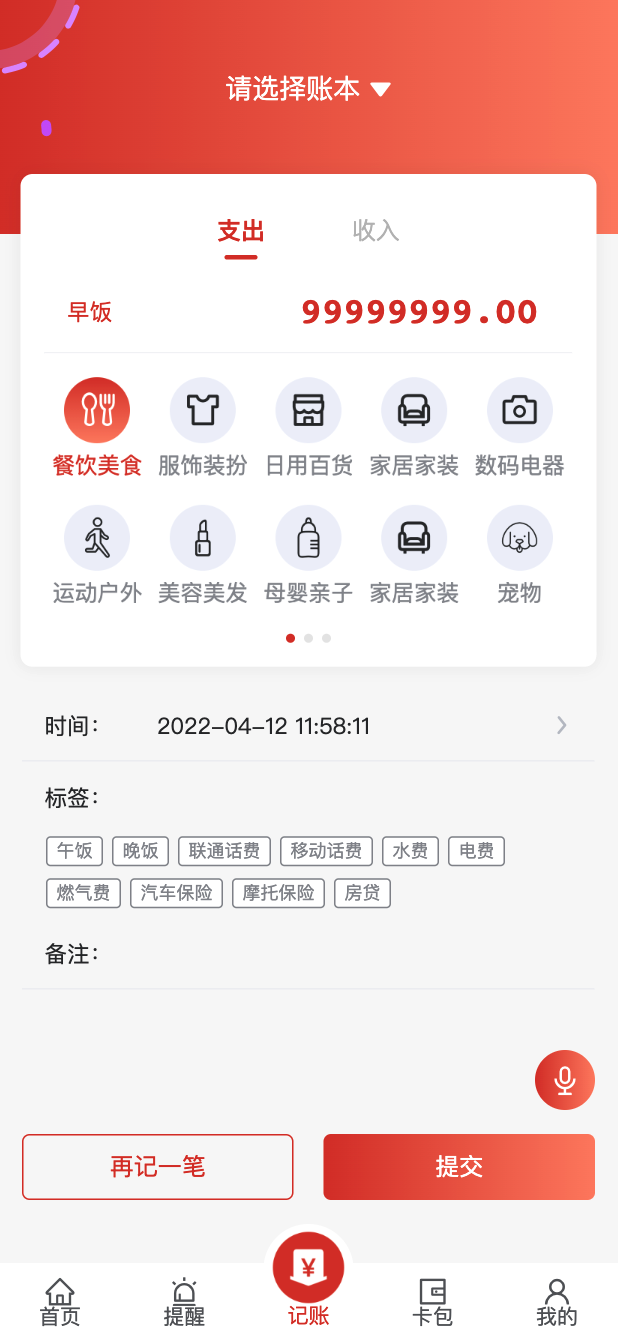Image resolution: width=618 pixels, height=1336 pixels.
Task: Start voice input with the microphone button
Action: [565, 1080]
